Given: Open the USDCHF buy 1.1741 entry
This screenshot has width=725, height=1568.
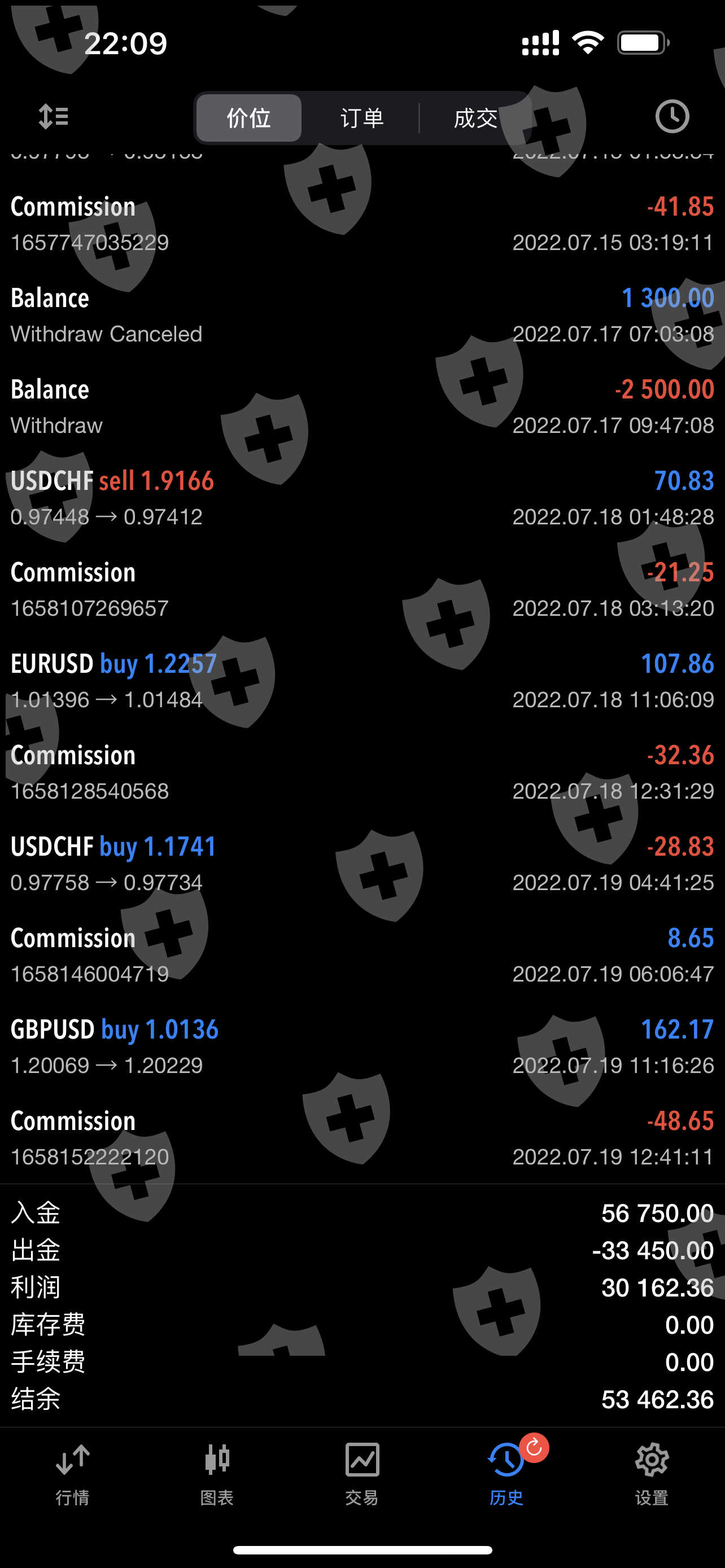Looking at the screenshot, I should pyautogui.click(x=362, y=864).
